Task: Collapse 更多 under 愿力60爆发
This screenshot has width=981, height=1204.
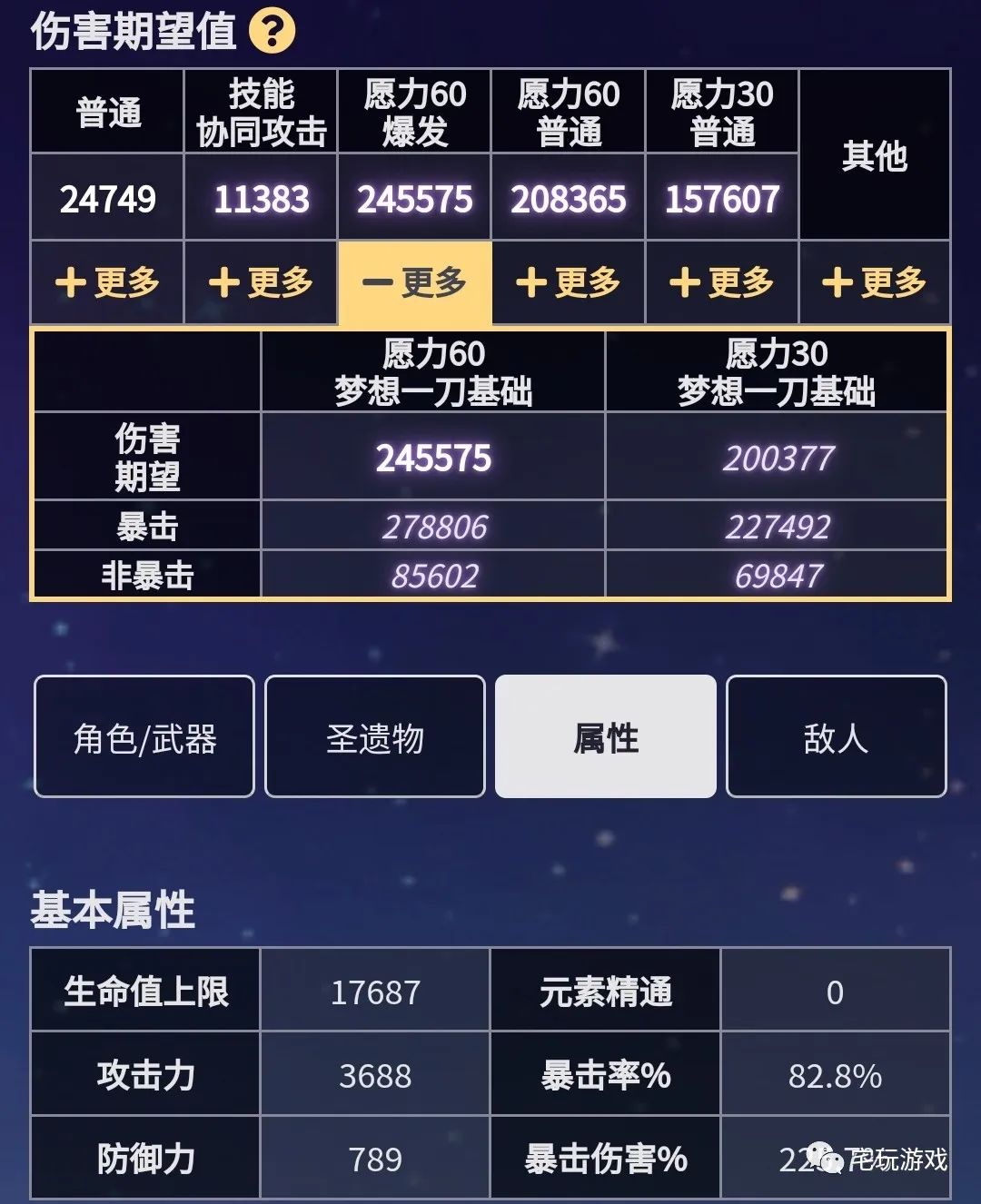Action: pos(414,282)
